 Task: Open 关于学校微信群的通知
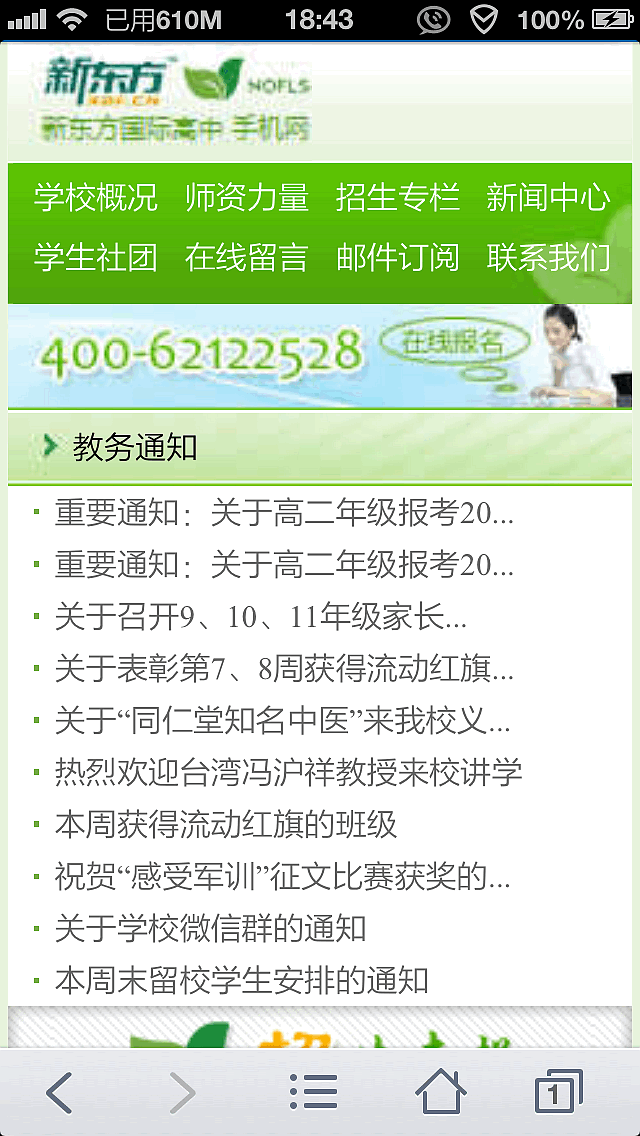coord(210,929)
